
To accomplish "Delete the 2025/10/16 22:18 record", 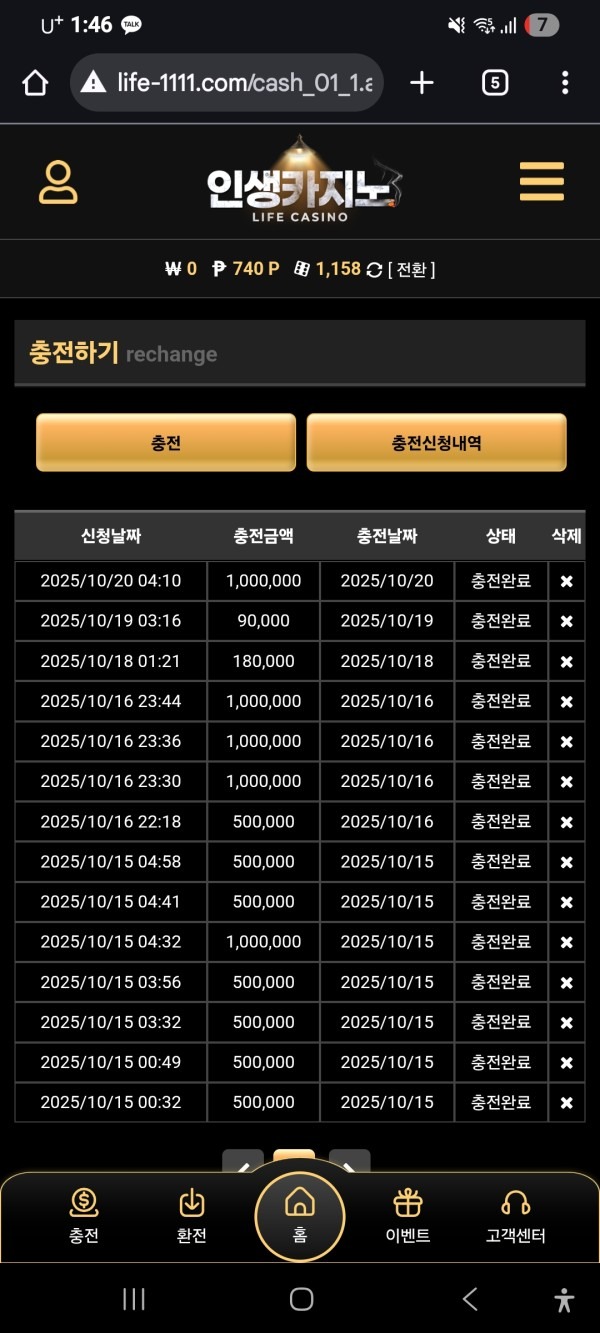I will [566, 822].
